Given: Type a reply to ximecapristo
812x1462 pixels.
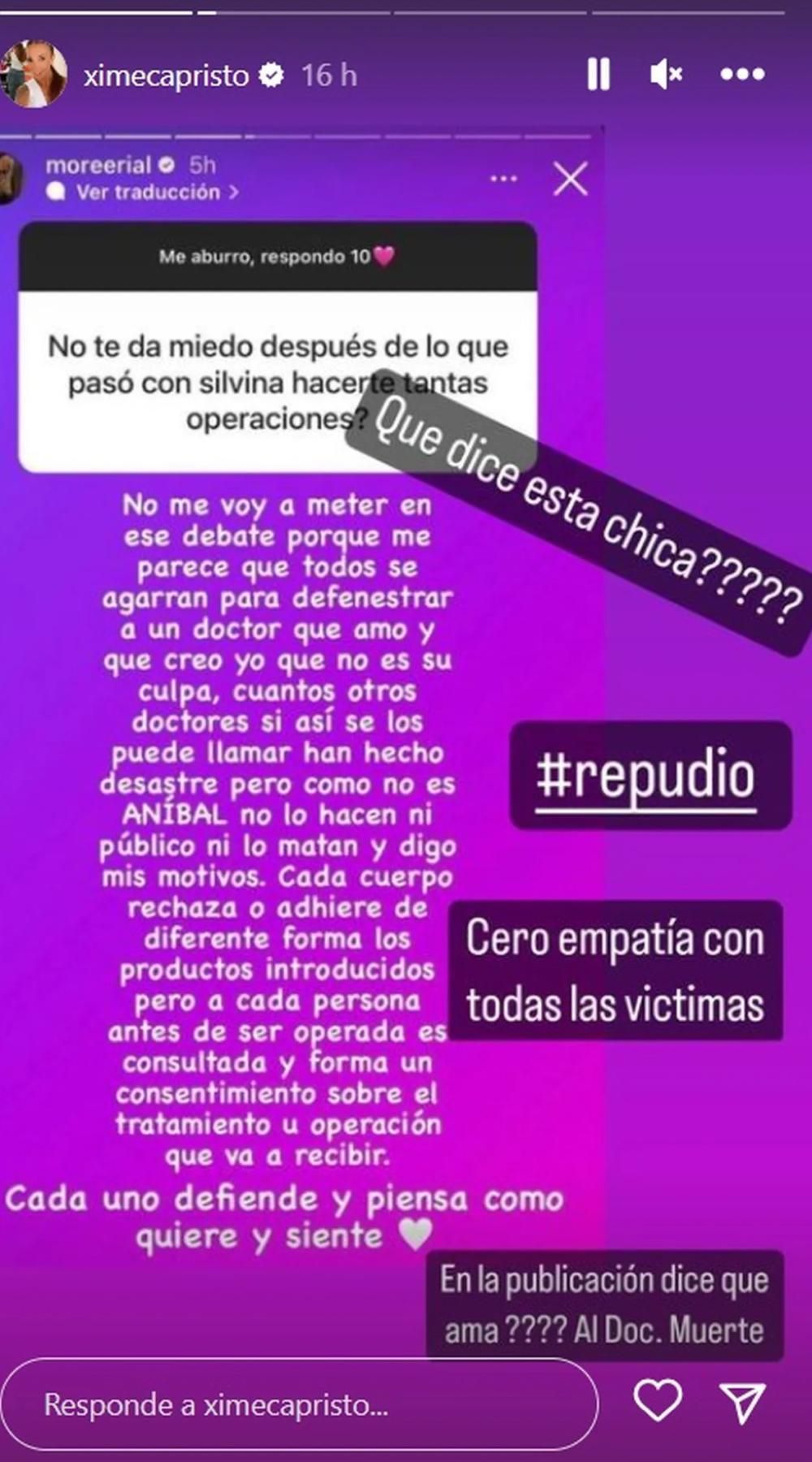Looking at the screenshot, I should tap(300, 1404).
